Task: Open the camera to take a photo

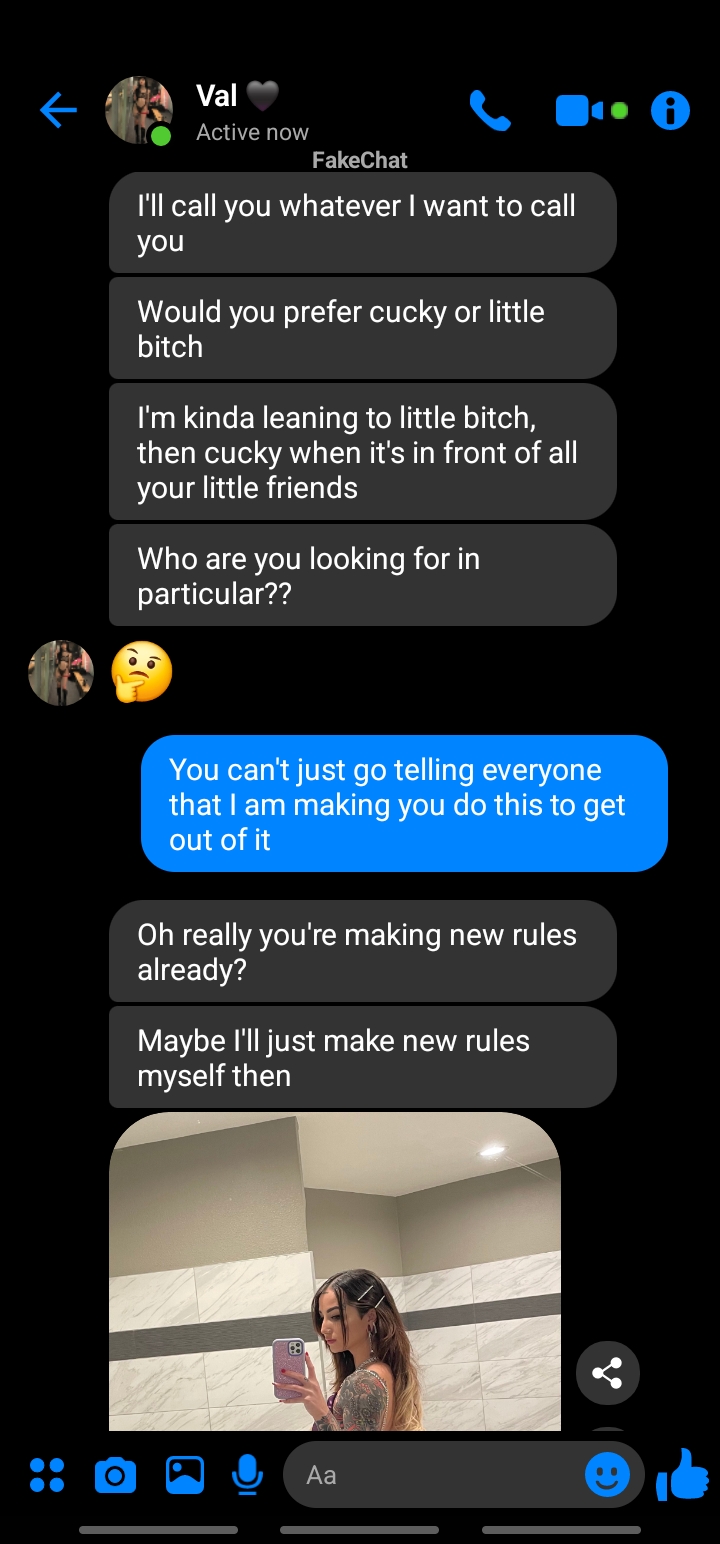Action: tap(115, 1475)
